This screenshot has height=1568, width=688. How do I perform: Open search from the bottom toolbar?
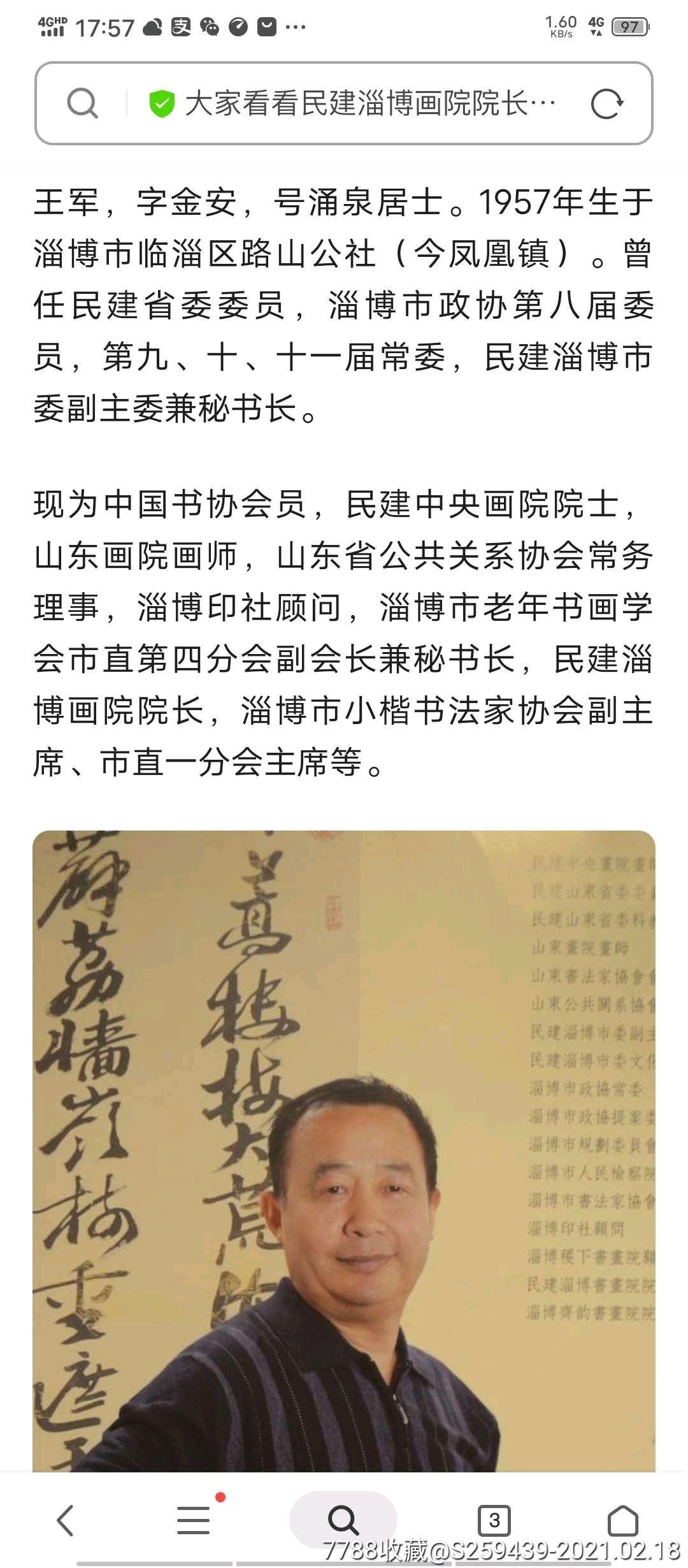pyautogui.click(x=343, y=1520)
